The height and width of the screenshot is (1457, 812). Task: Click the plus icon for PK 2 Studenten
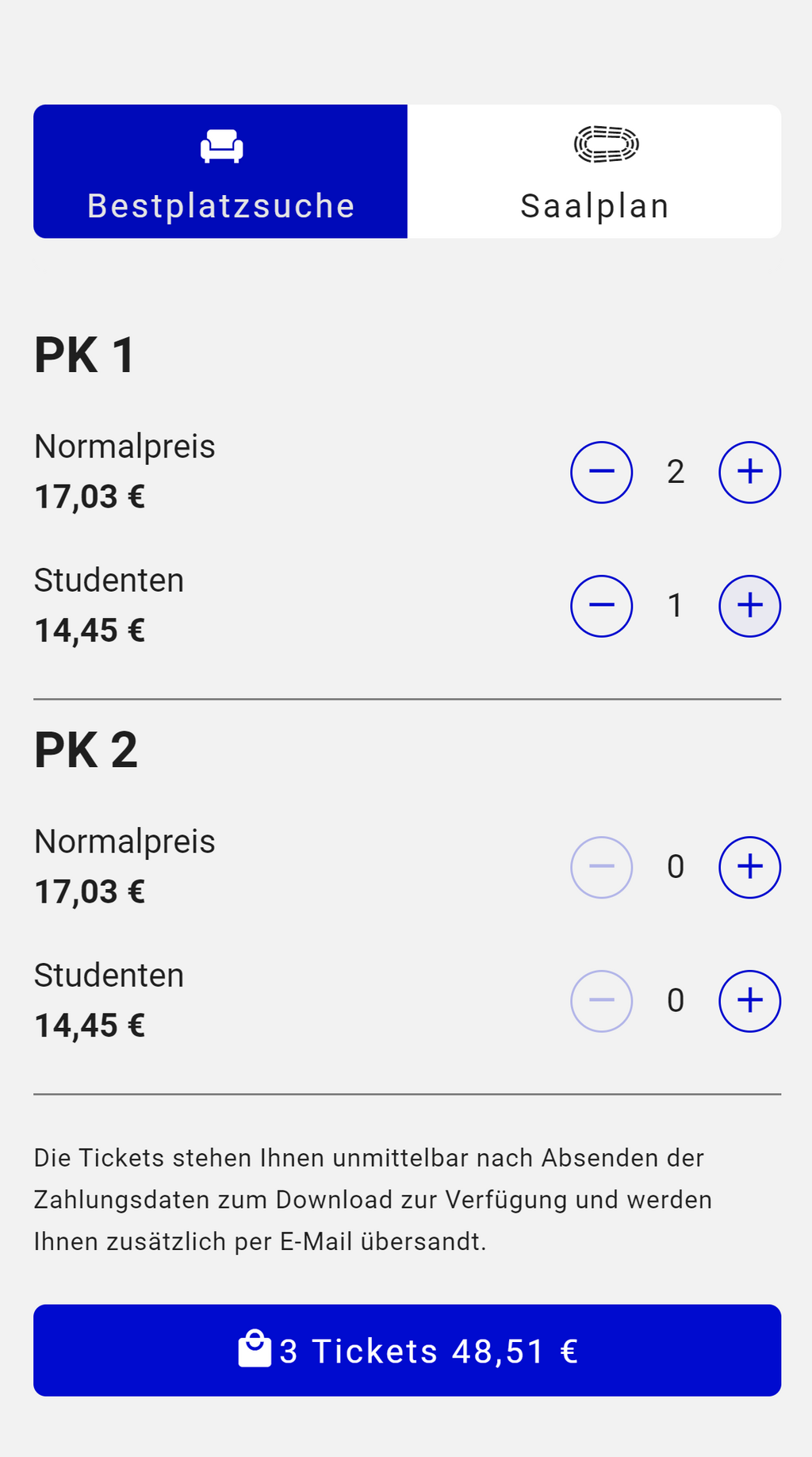749,1001
